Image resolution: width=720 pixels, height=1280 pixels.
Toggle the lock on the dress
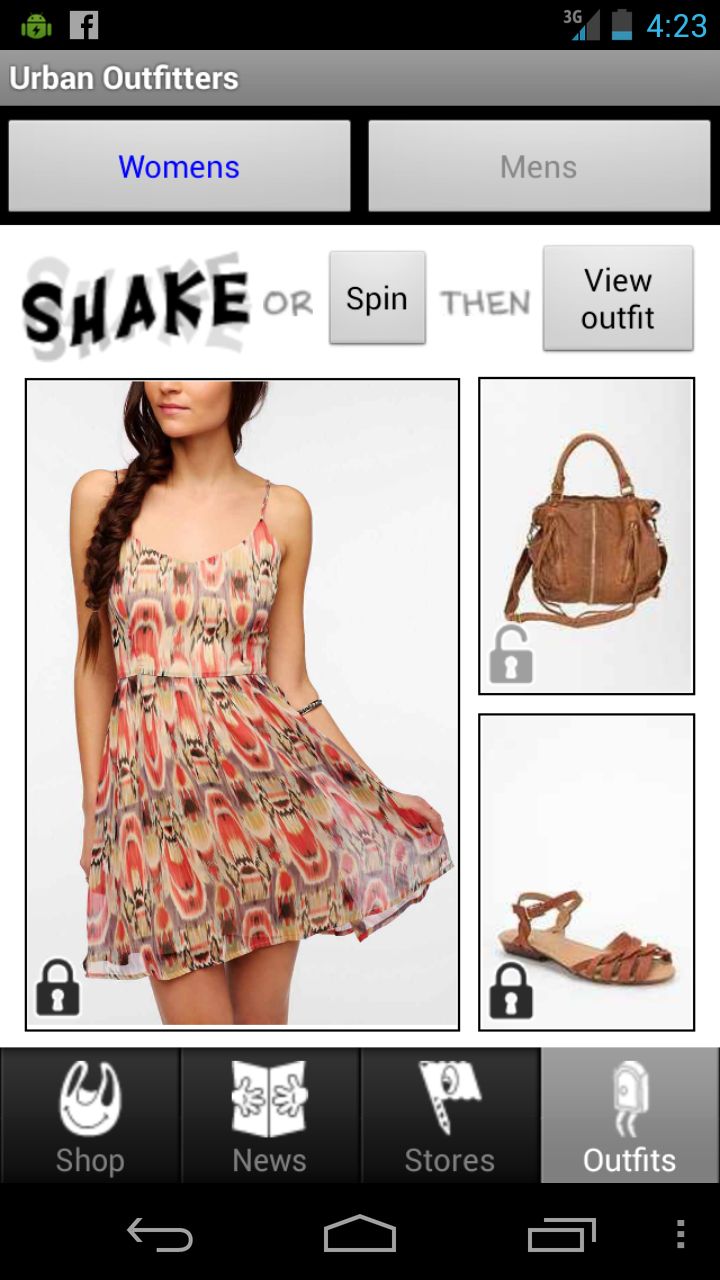(58, 988)
